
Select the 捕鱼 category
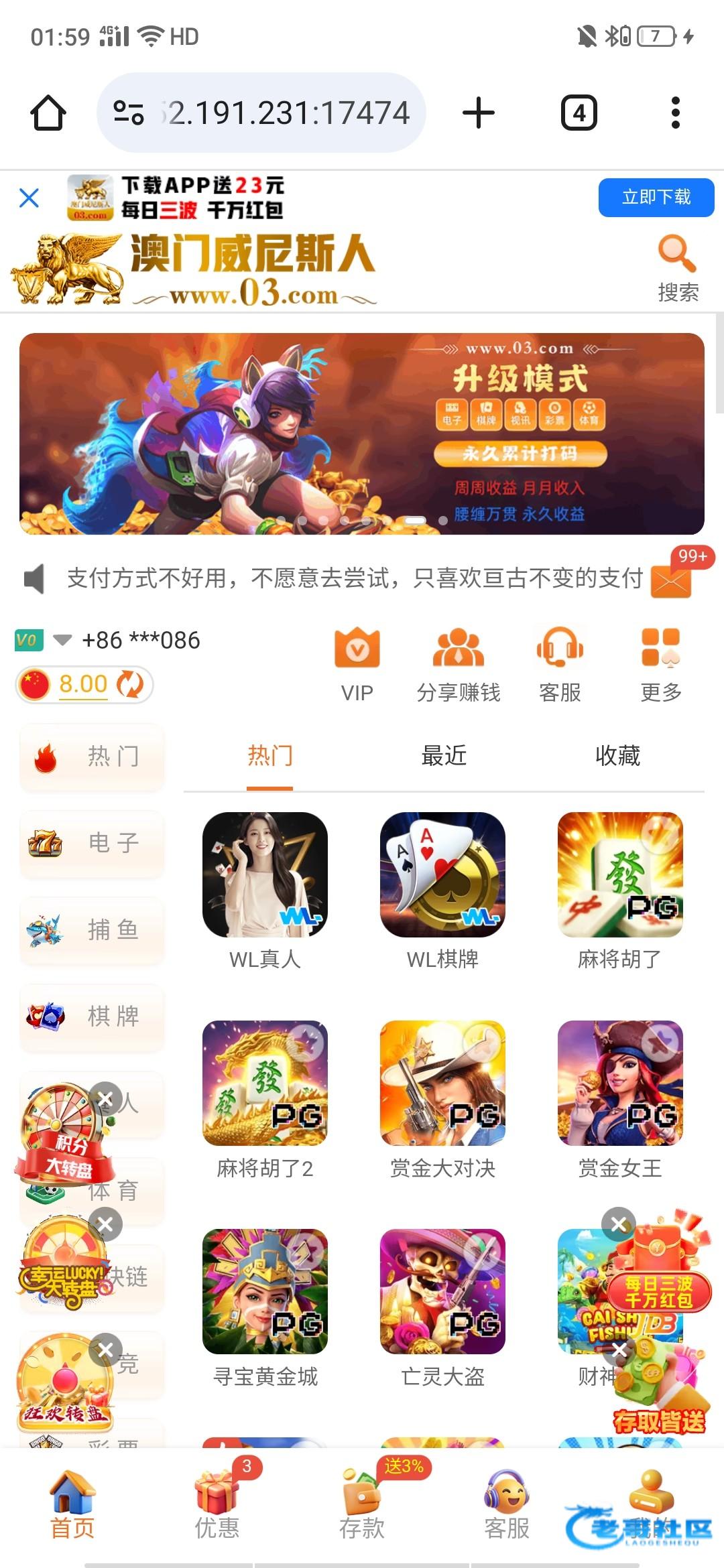pos(93,930)
